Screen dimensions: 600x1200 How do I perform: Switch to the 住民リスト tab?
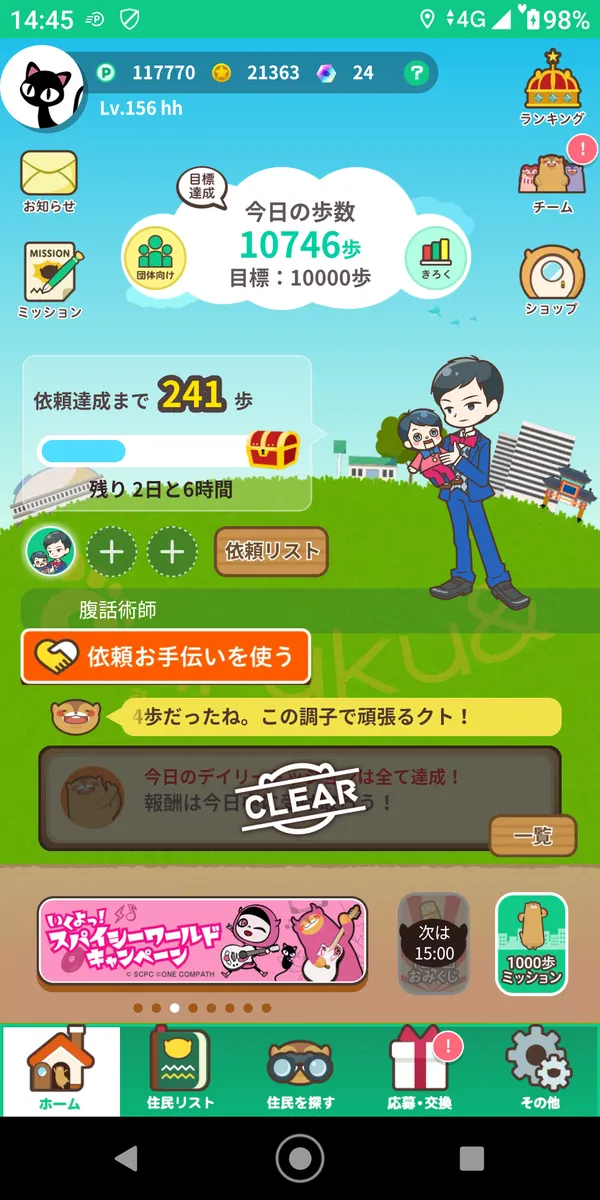(180, 1070)
